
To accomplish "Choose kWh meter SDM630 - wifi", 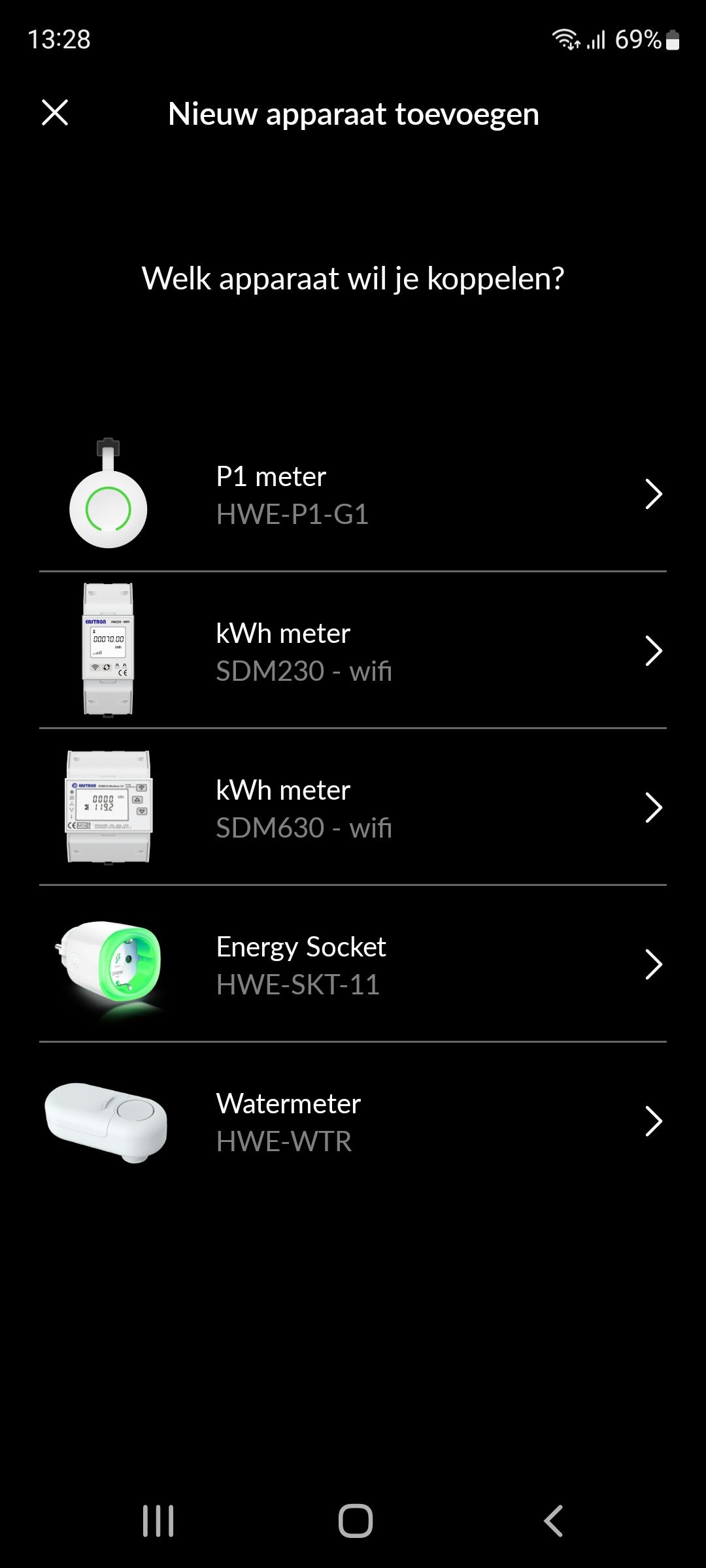I will coord(353,808).
